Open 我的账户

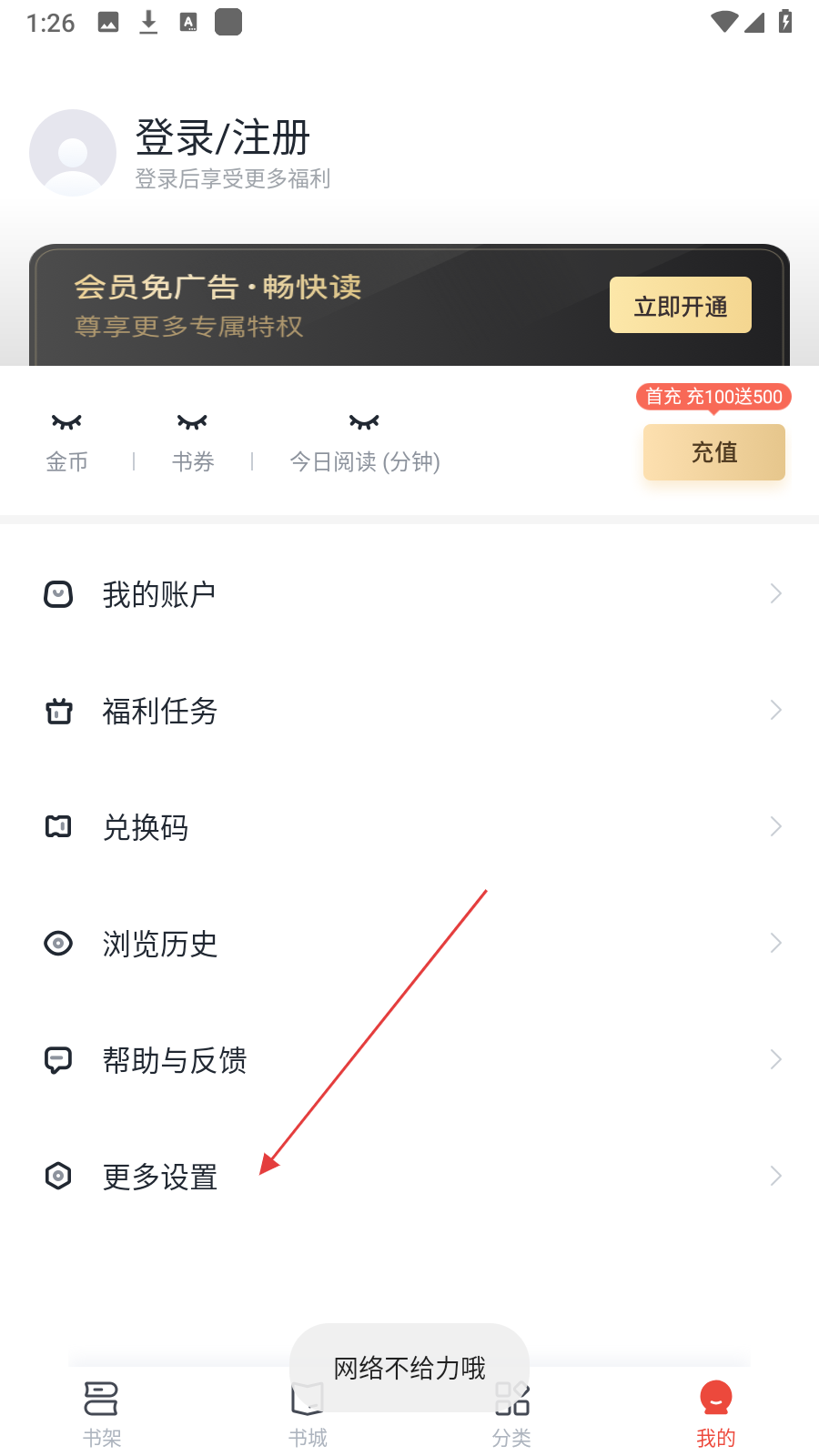409,594
